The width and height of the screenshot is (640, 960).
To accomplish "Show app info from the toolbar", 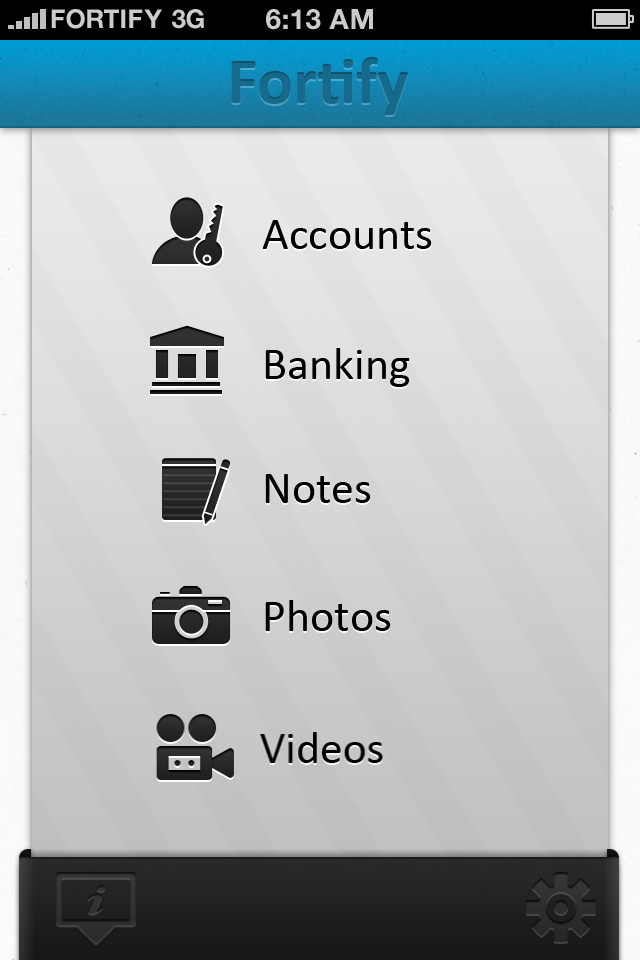I will pos(96,906).
